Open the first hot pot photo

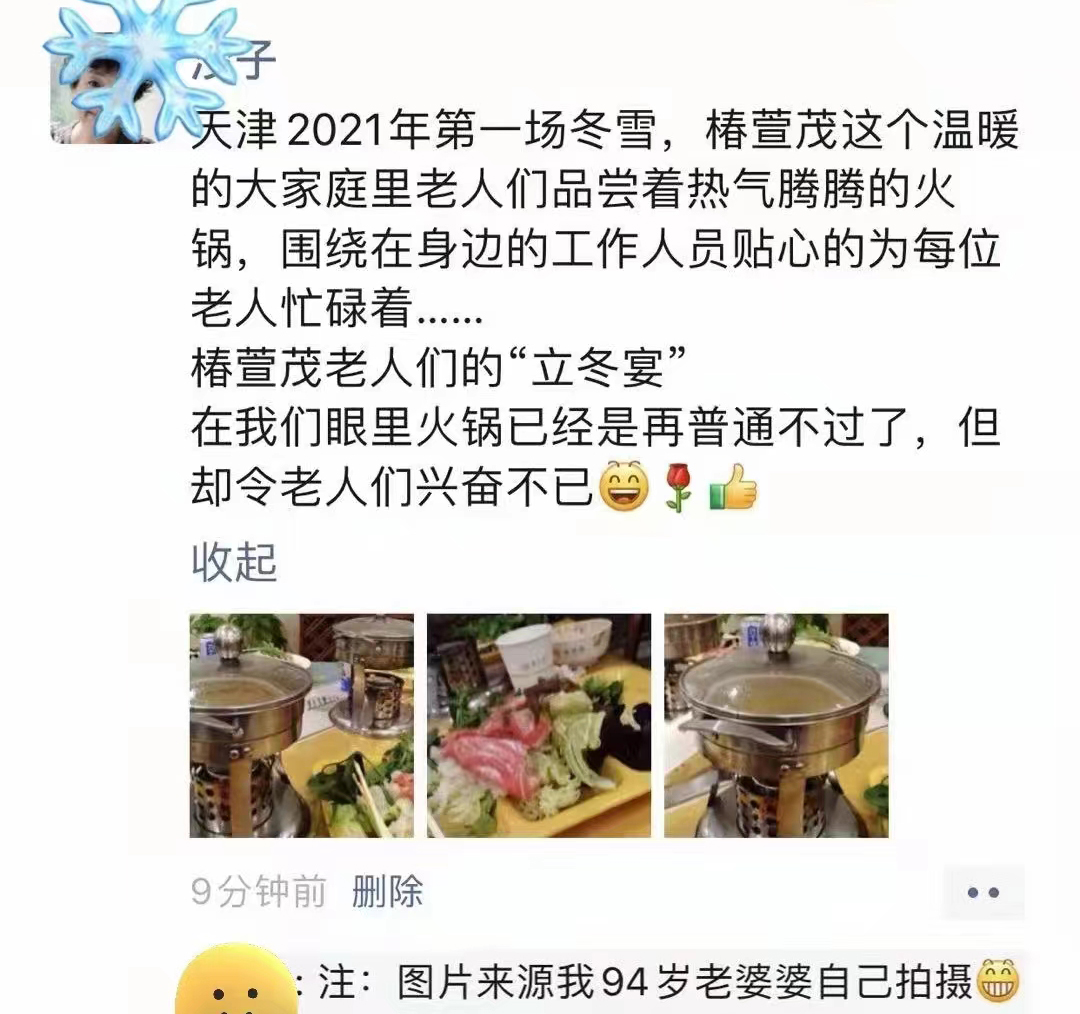[x=301, y=725]
